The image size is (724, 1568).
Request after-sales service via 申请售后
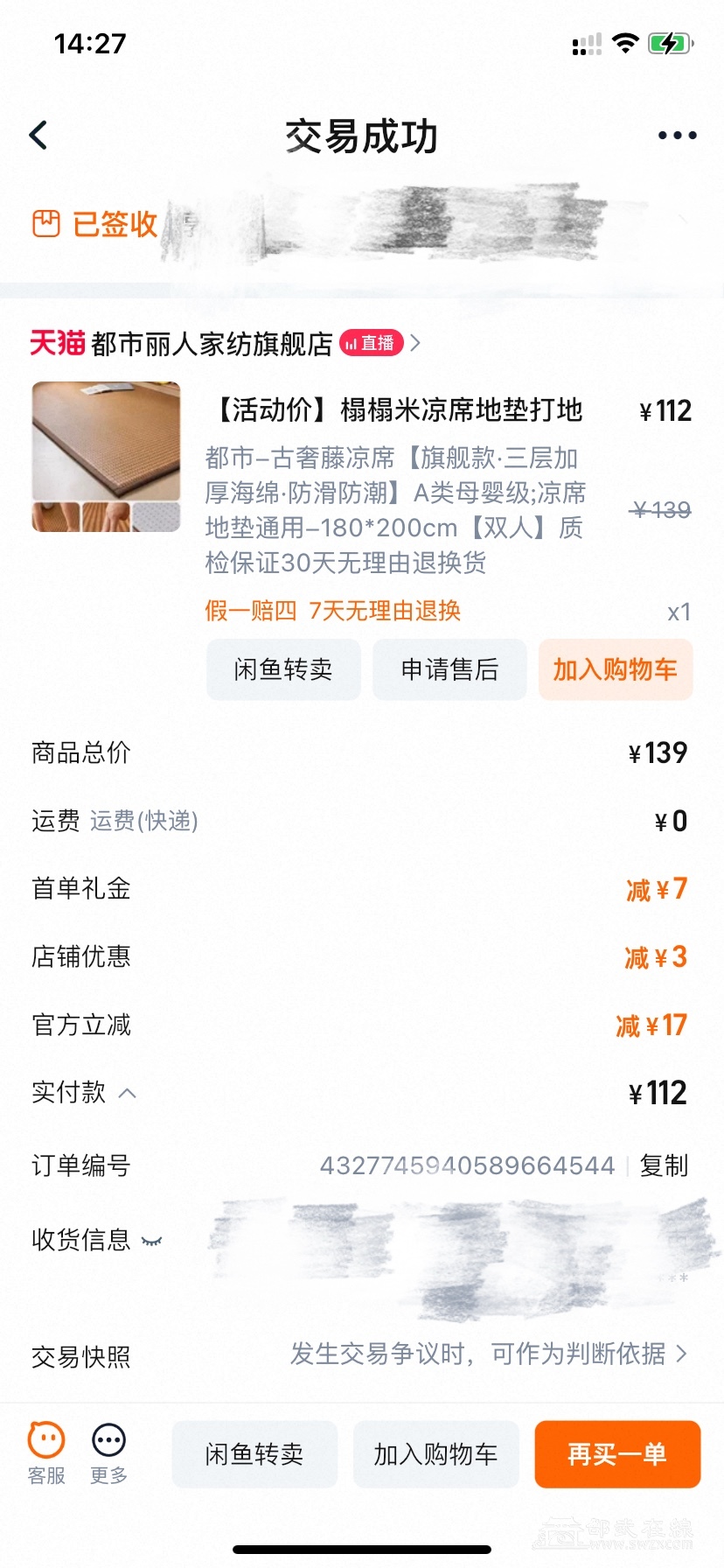pos(449,669)
